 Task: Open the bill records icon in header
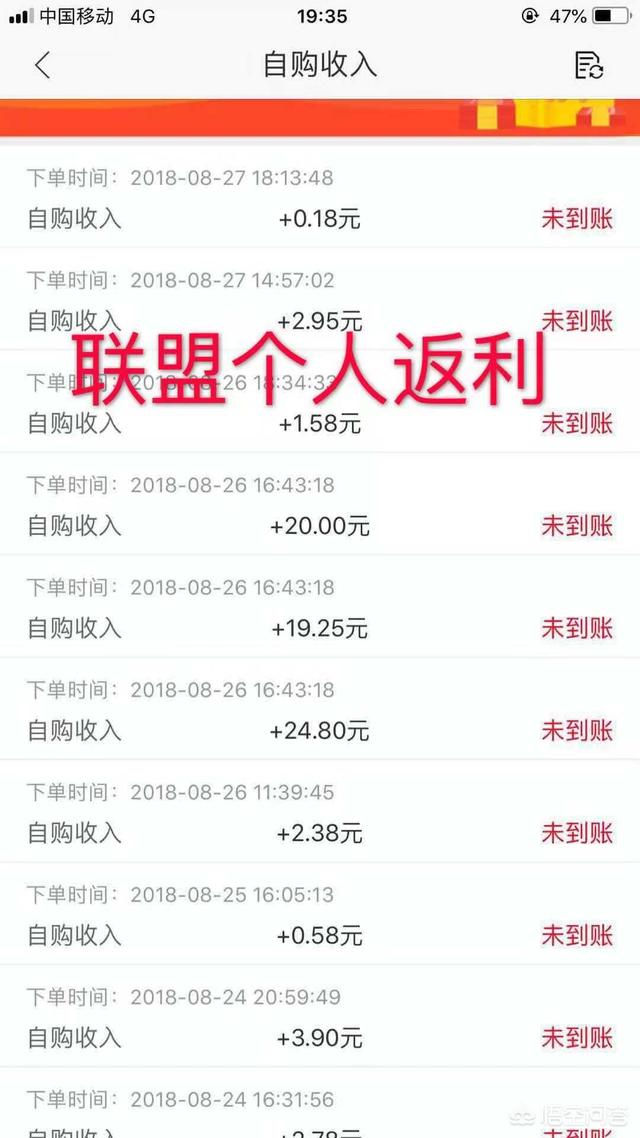pyautogui.click(x=588, y=65)
